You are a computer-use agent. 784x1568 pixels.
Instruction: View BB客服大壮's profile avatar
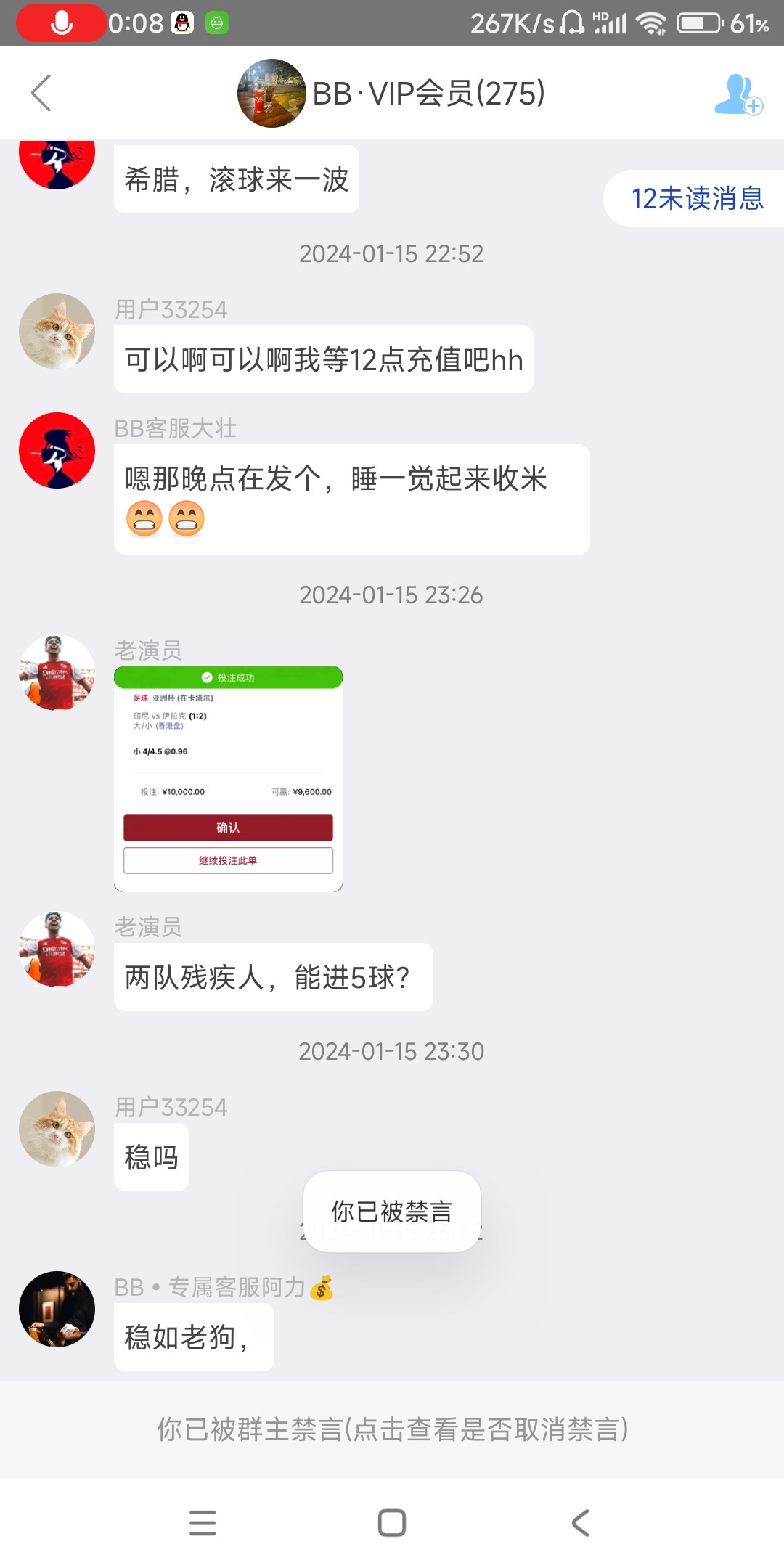57,450
